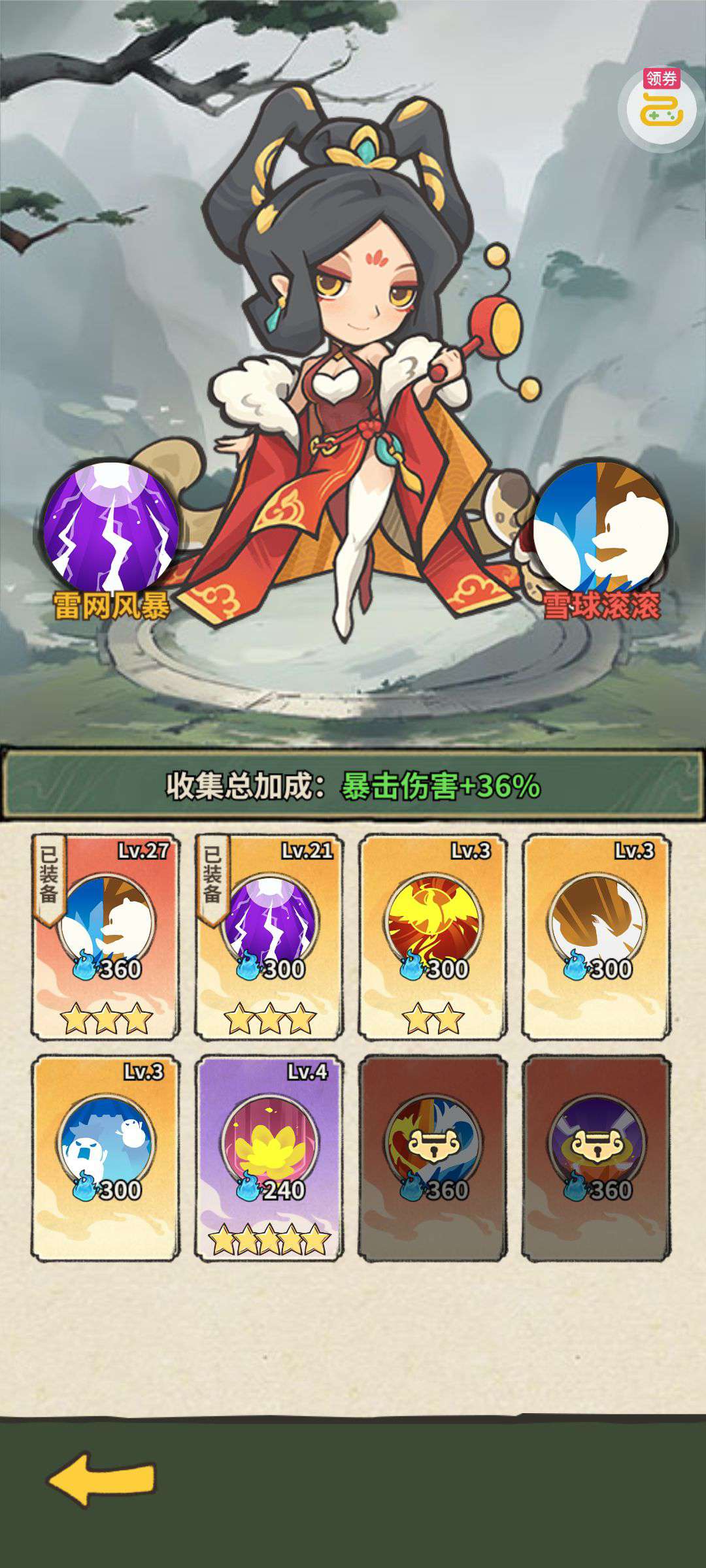Open the two-star phoenix skill card

pos(433,936)
